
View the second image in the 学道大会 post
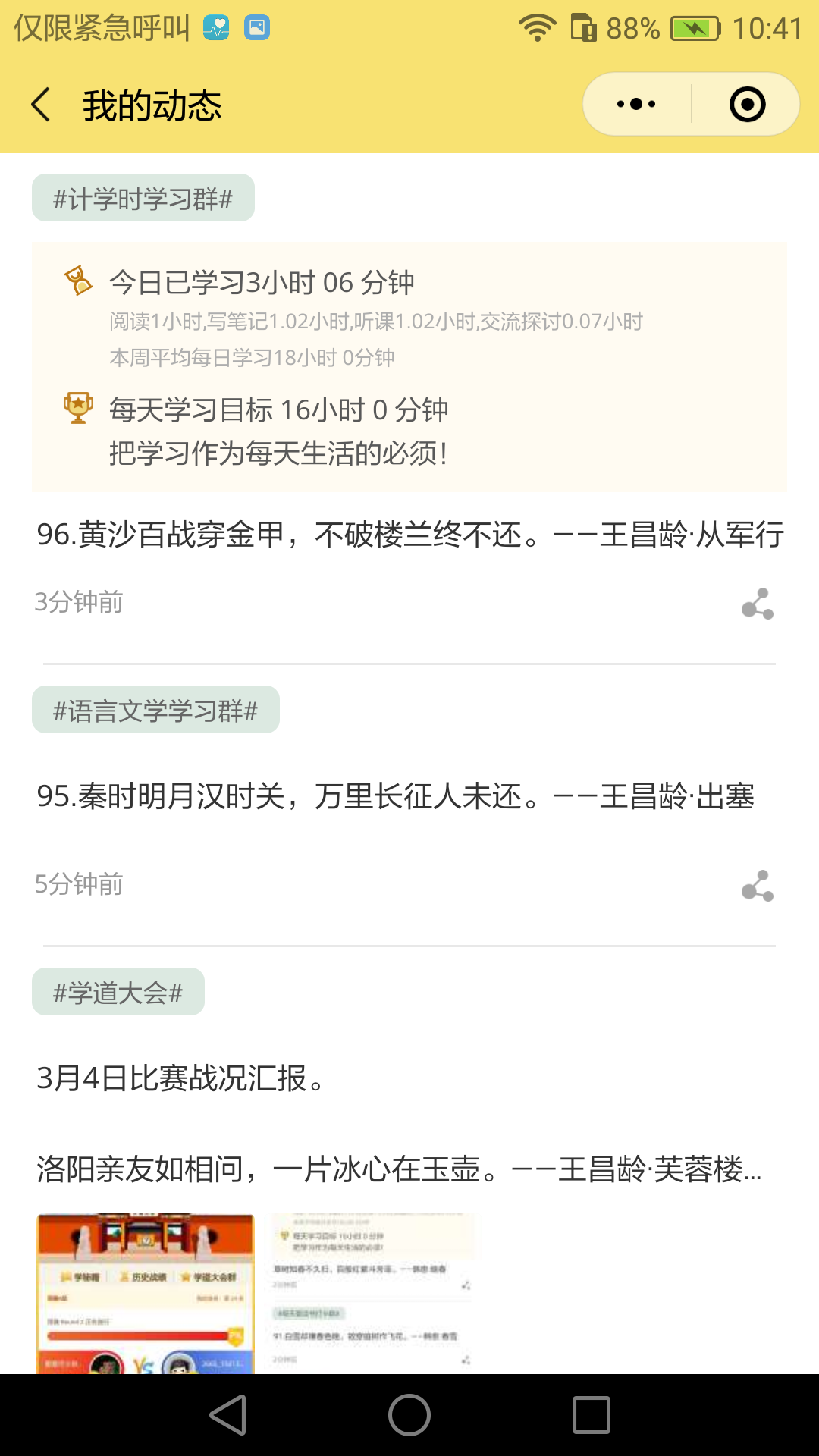point(376,1294)
